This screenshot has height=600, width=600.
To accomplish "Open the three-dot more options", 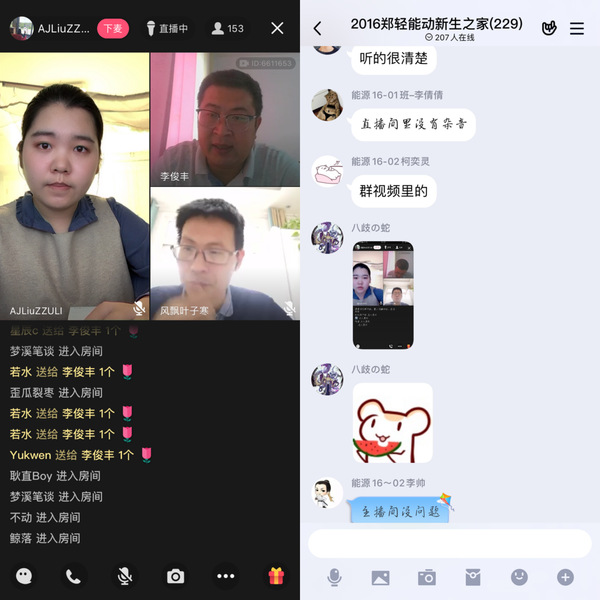I will coord(226,576).
